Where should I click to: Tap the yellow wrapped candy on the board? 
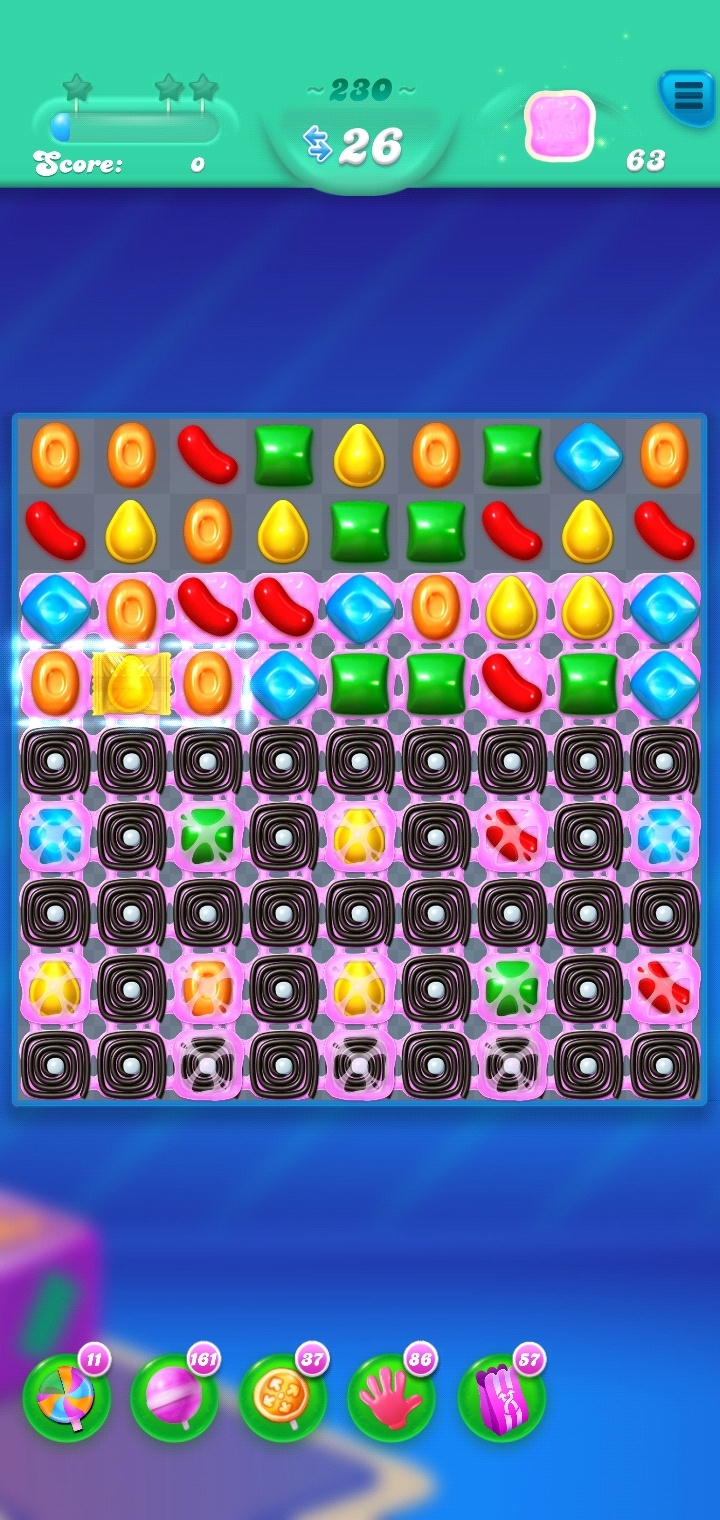(131, 684)
